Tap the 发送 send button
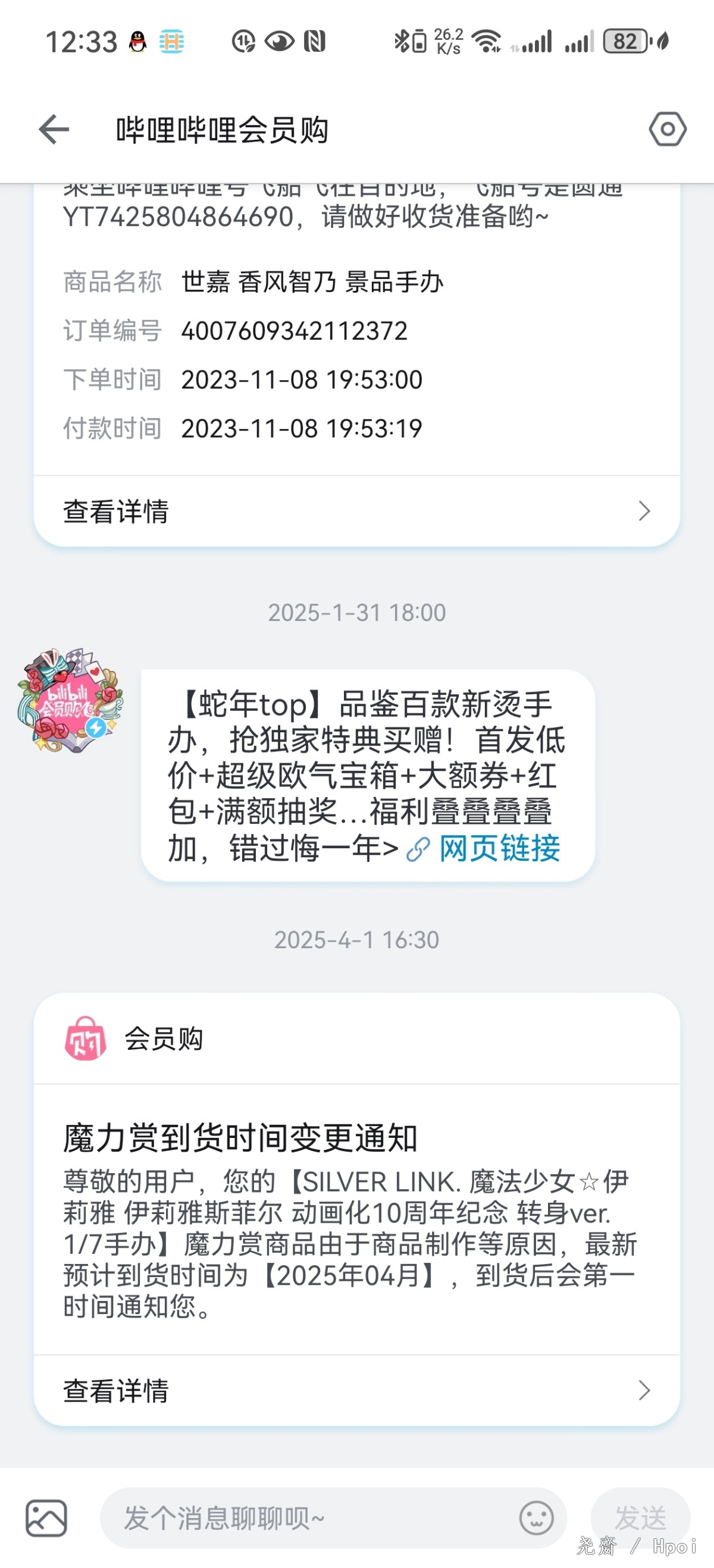Viewport: 714px width, 1568px height. [640, 1518]
